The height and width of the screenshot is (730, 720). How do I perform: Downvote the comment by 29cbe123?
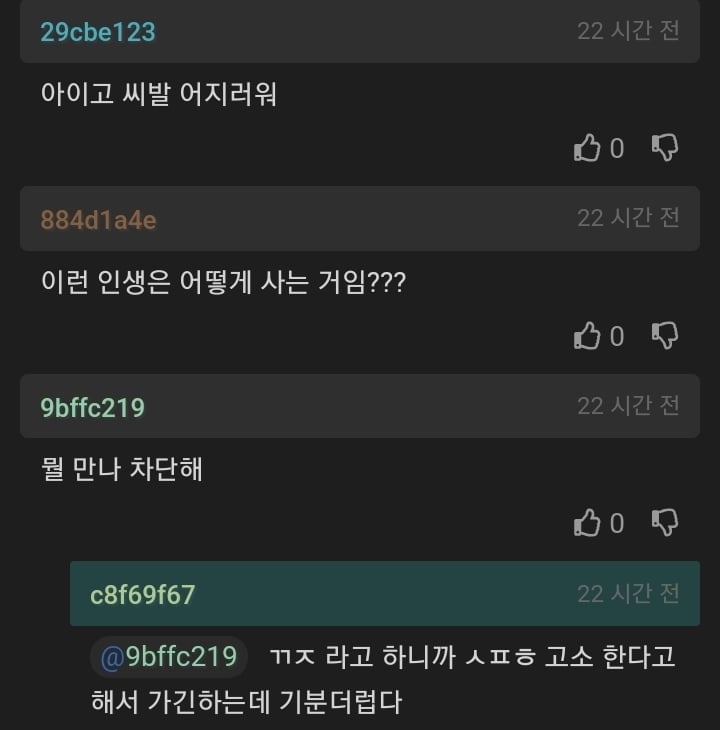665,148
